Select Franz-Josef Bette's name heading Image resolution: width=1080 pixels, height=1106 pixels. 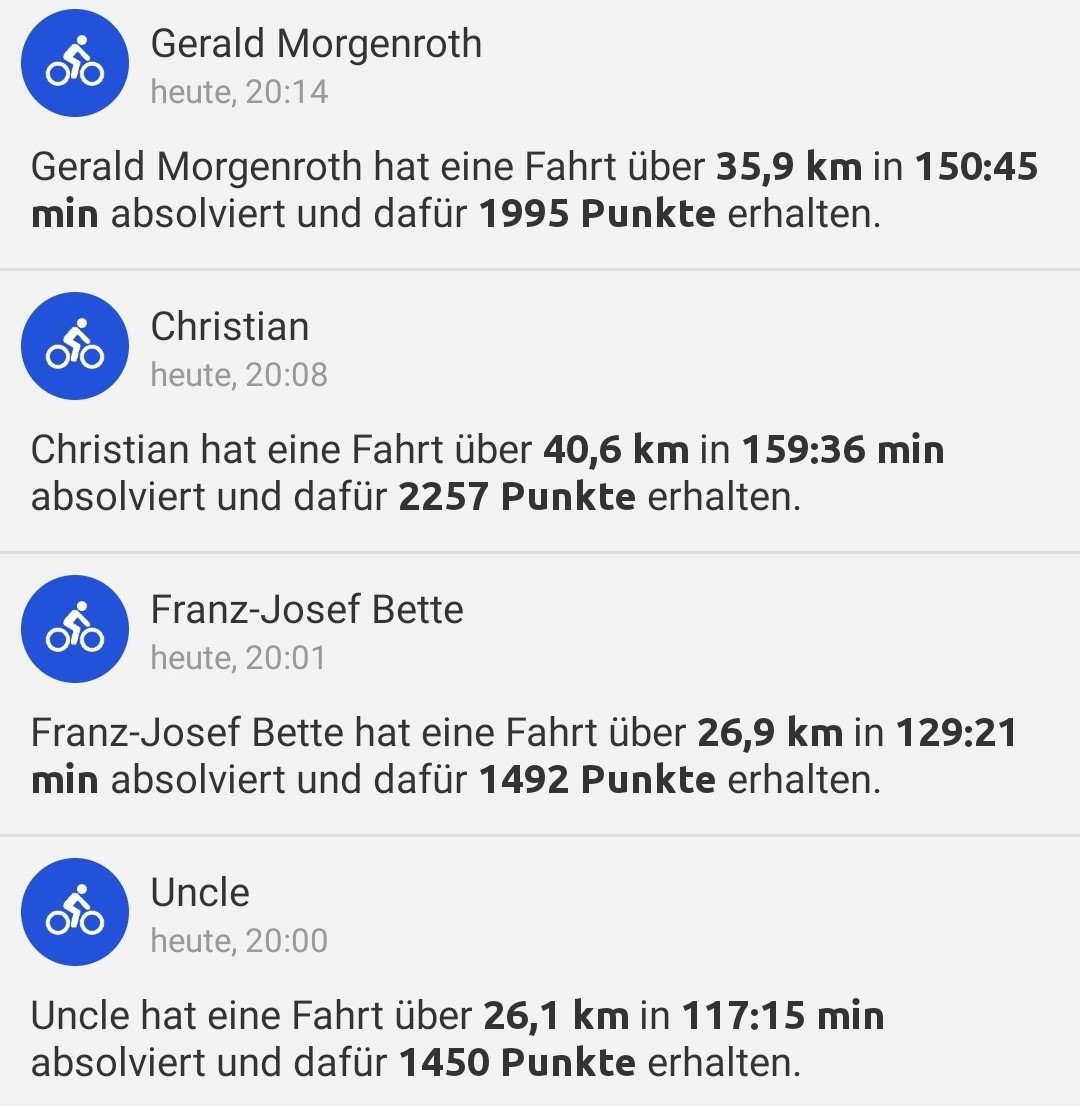[306, 609]
